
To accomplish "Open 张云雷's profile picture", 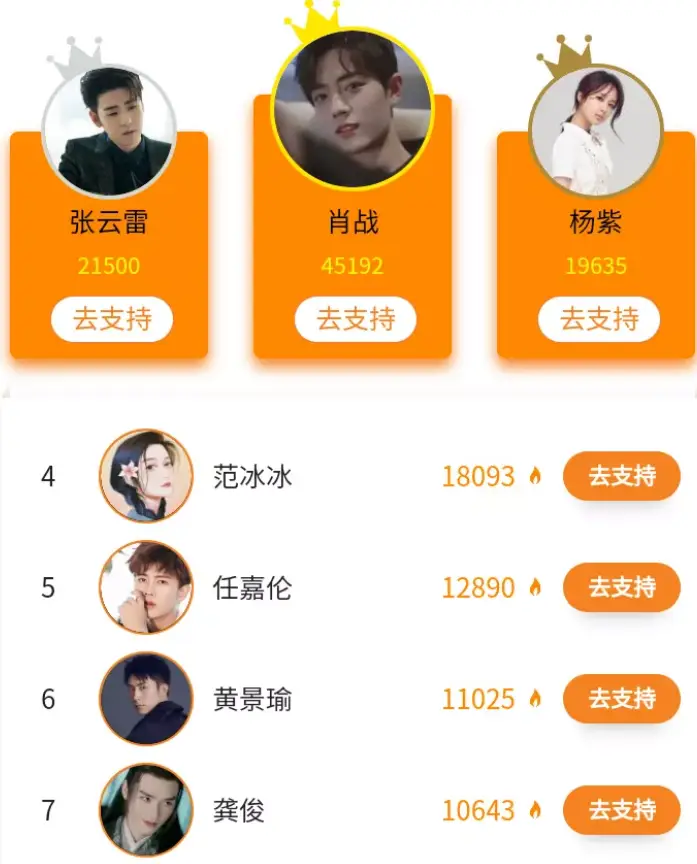I will (108, 132).
